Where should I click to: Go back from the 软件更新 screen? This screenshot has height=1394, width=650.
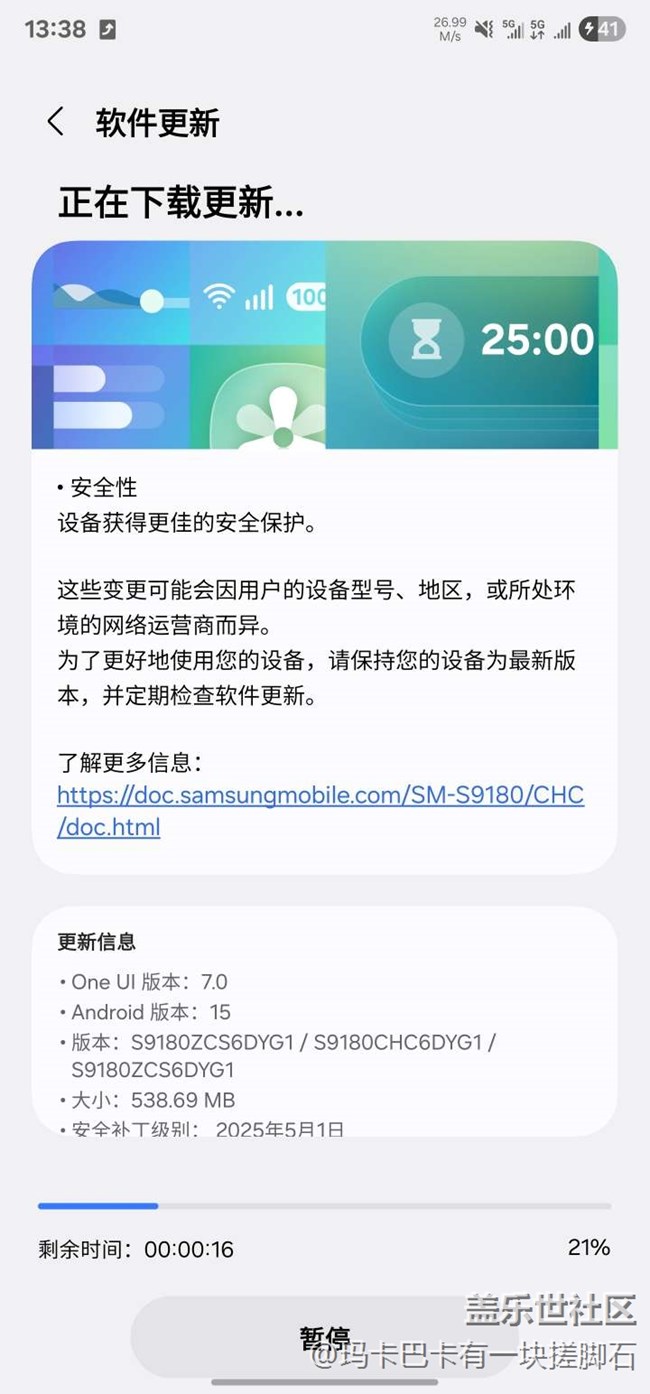pyautogui.click(x=56, y=123)
